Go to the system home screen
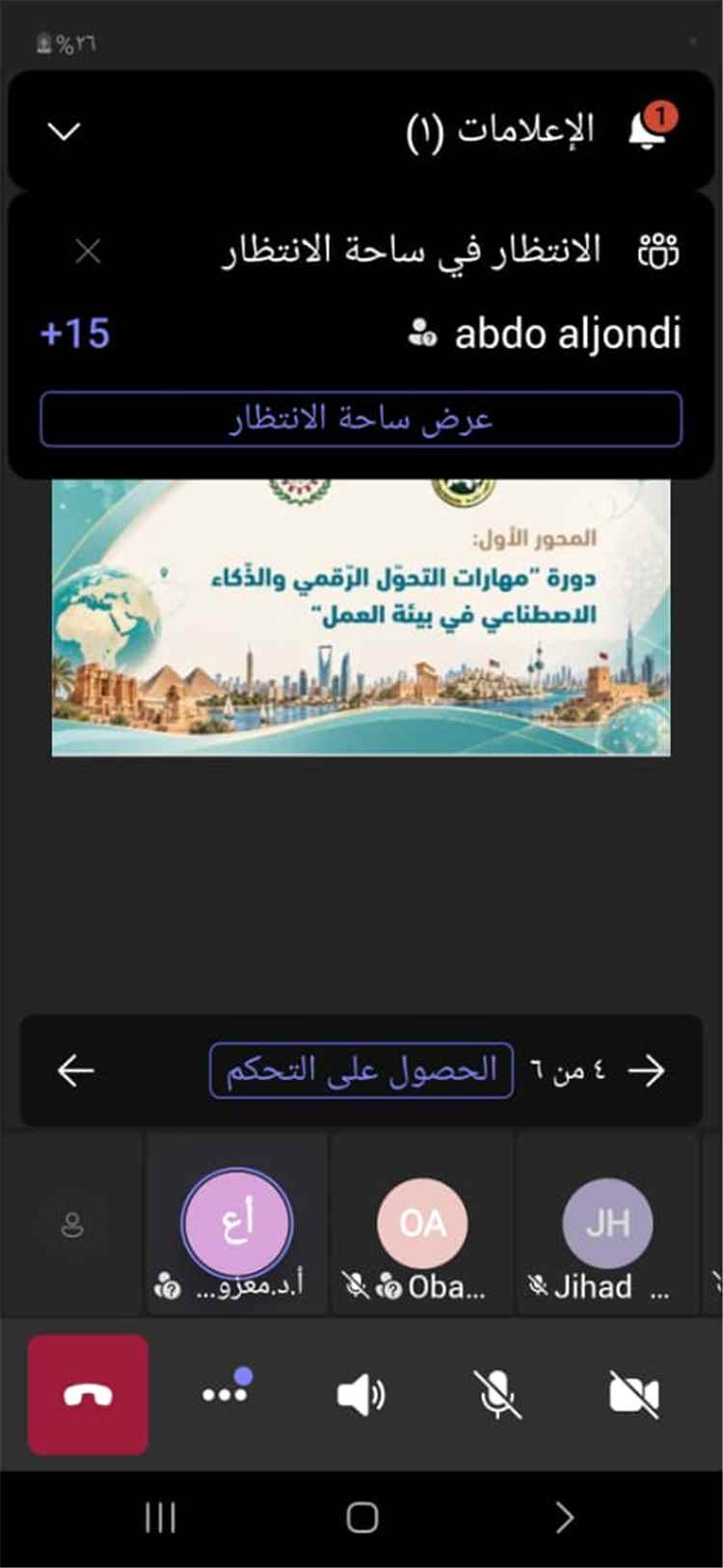This screenshot has height=1568, width=723. coord(361,1518)
